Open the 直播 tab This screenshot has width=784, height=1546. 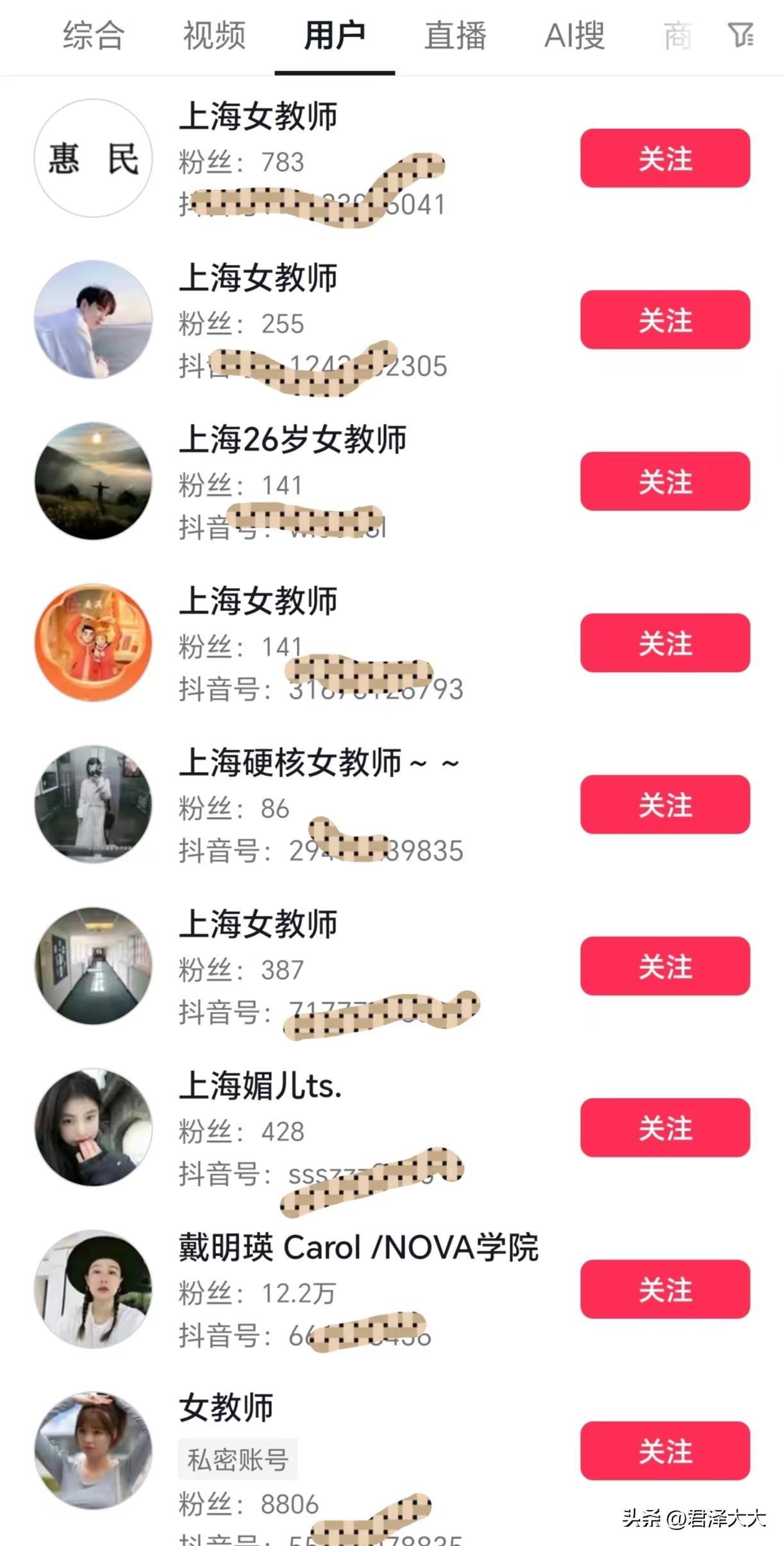click(455, 35)
